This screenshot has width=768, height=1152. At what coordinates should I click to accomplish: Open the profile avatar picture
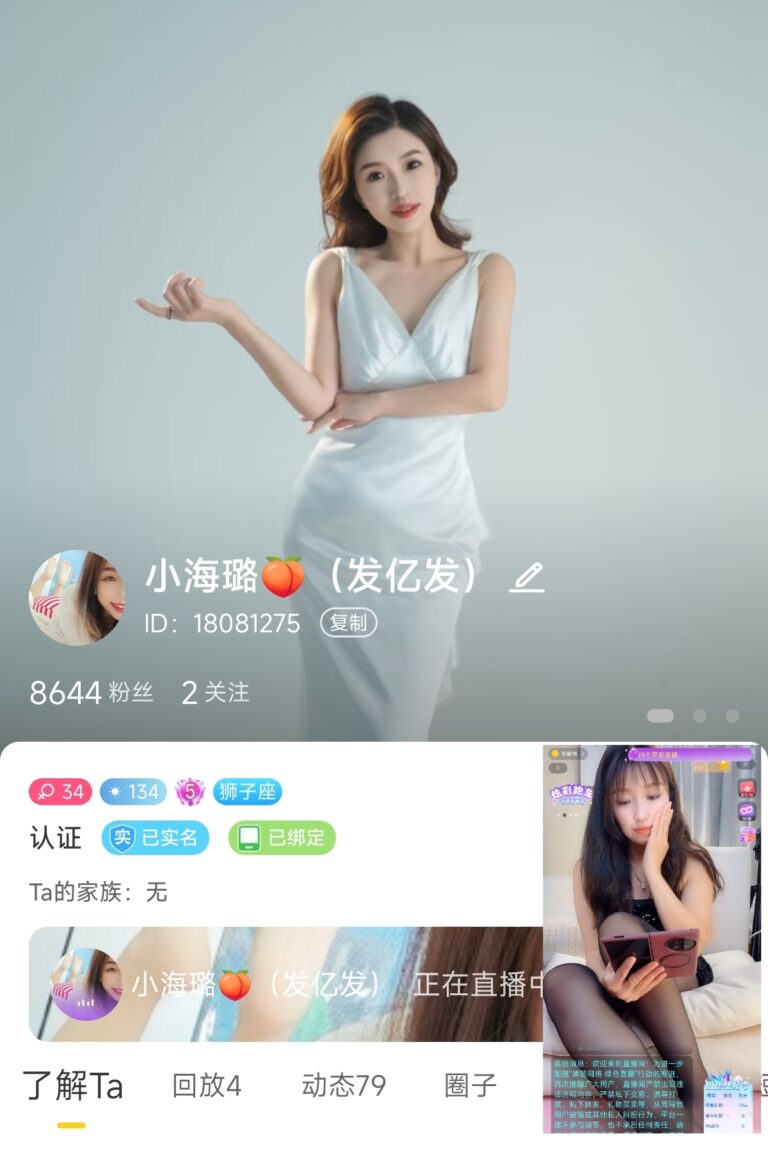pos(77,597)
